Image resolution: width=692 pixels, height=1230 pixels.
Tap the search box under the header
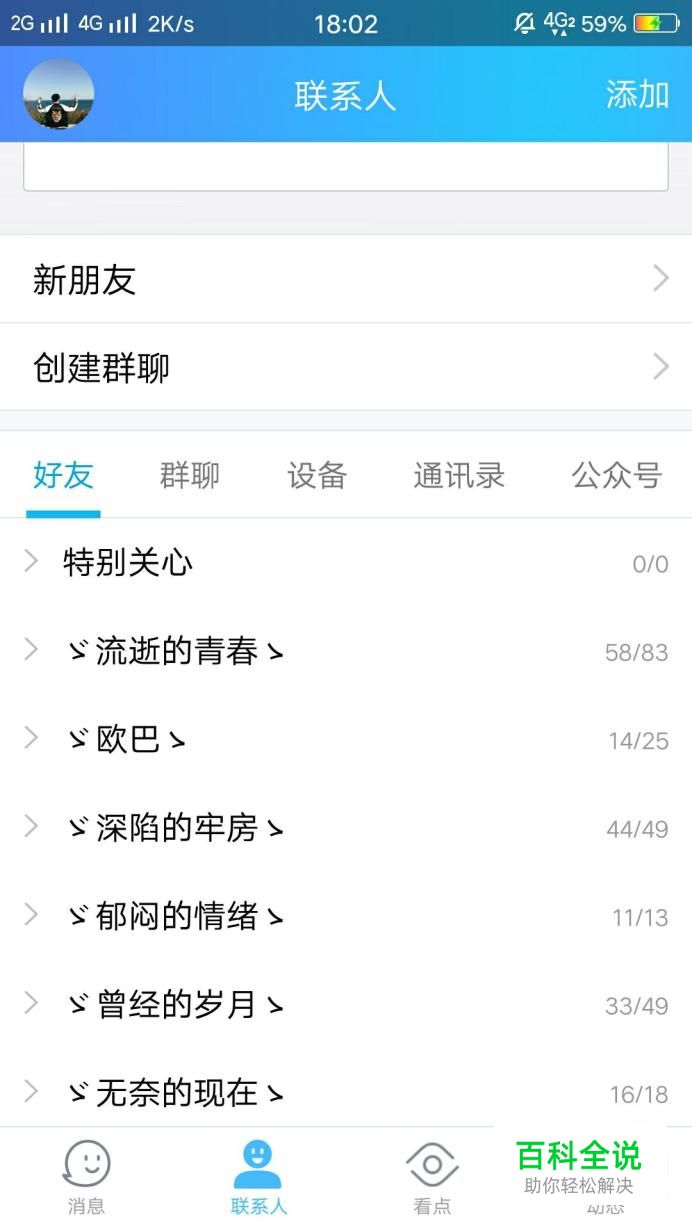[x=345, y=168]
